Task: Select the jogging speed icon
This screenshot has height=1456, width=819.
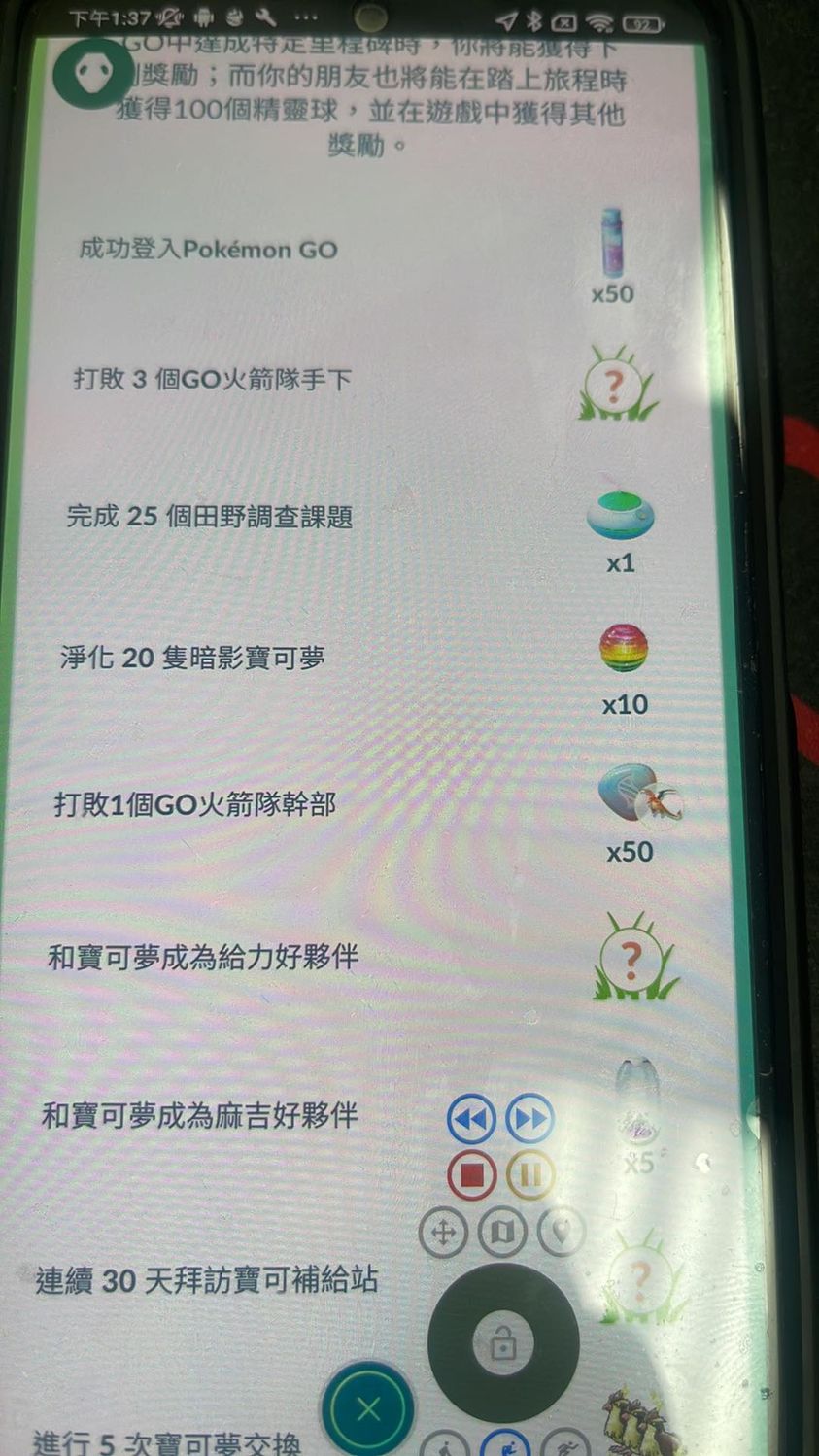Action: [505, 1446]
